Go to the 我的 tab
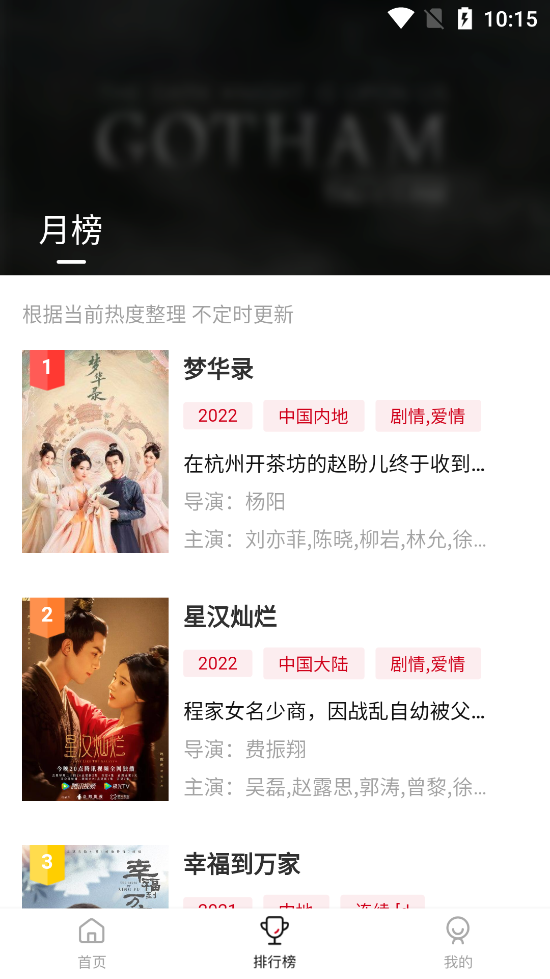The height and width of the screenshot is (979, 550). pyautogui.click(x=458, y=943)
